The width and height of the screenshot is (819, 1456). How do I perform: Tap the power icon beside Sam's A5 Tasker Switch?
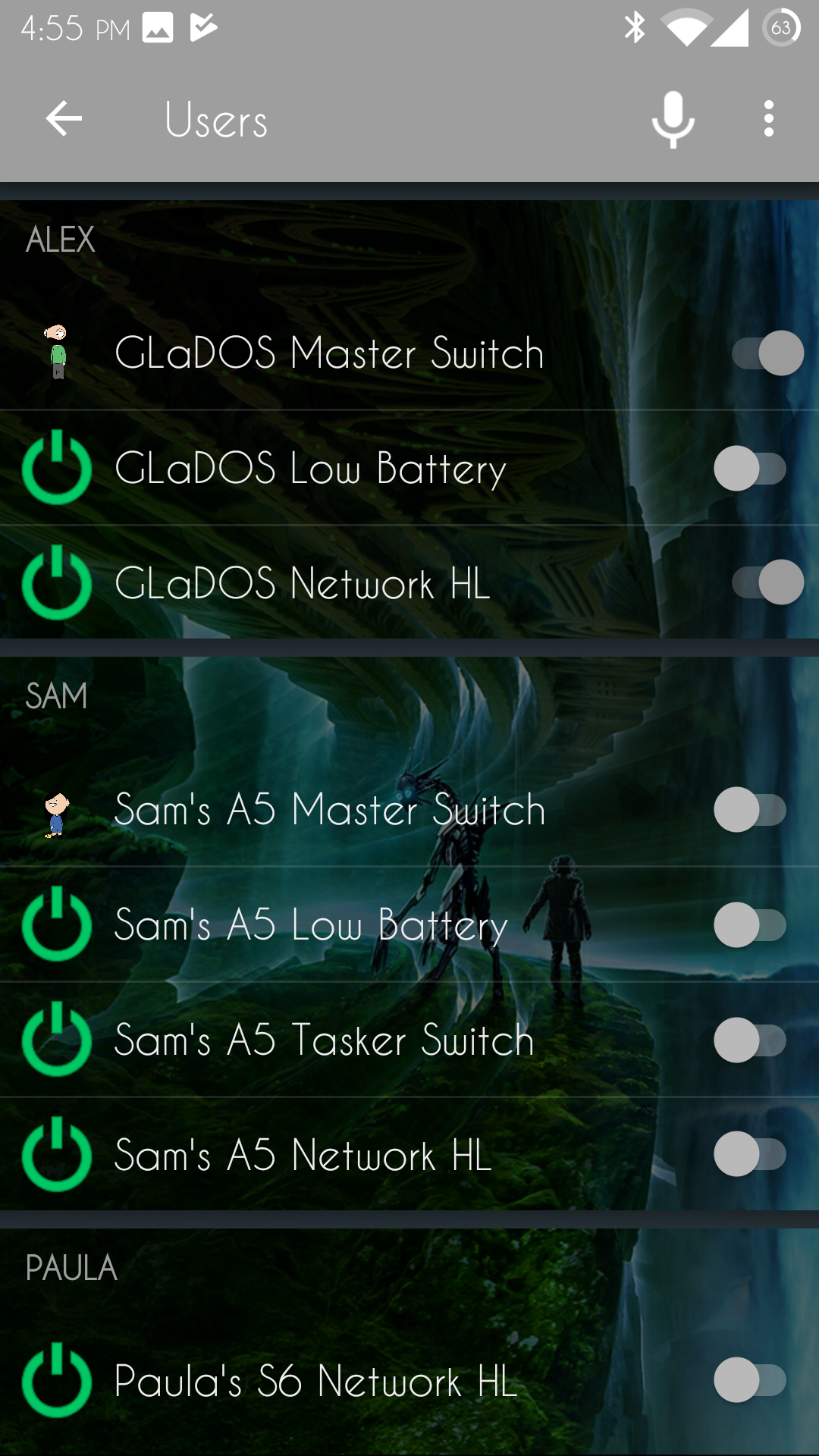57,1040
